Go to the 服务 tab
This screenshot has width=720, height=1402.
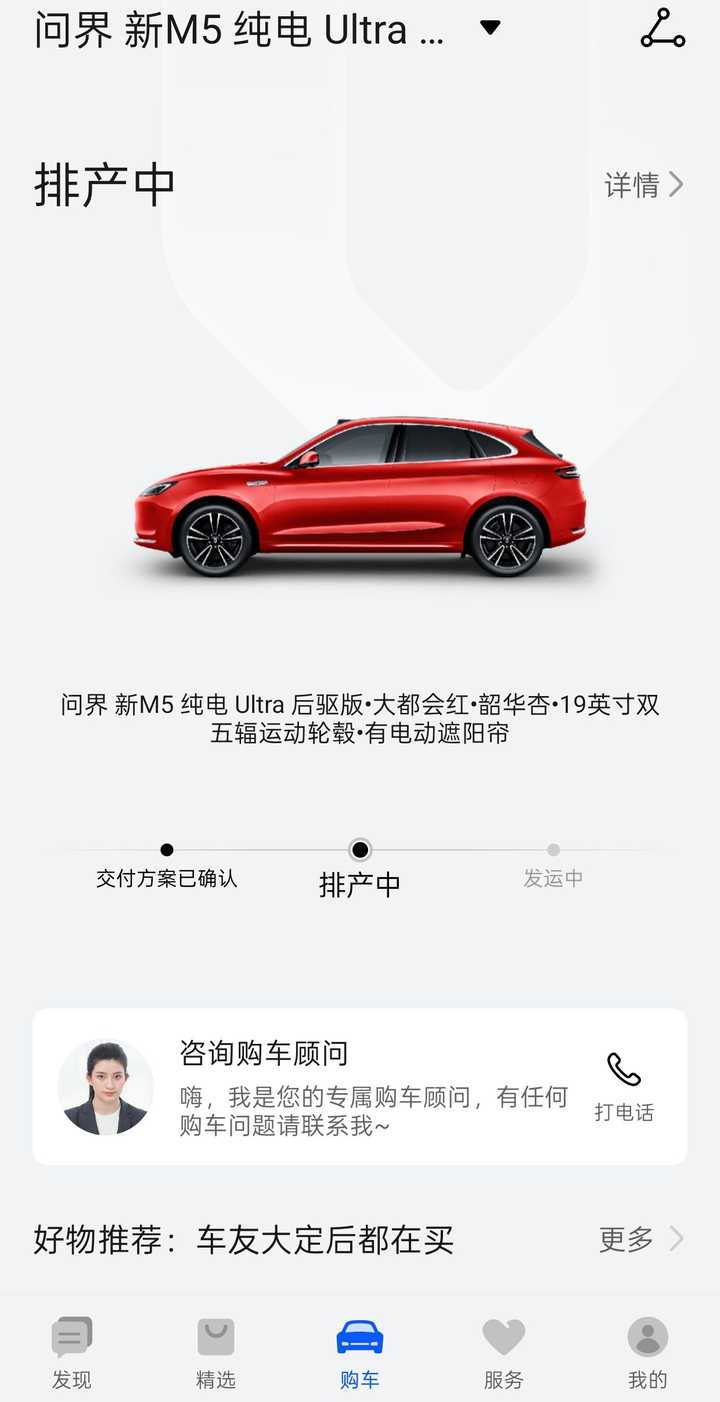[504, 1352]
